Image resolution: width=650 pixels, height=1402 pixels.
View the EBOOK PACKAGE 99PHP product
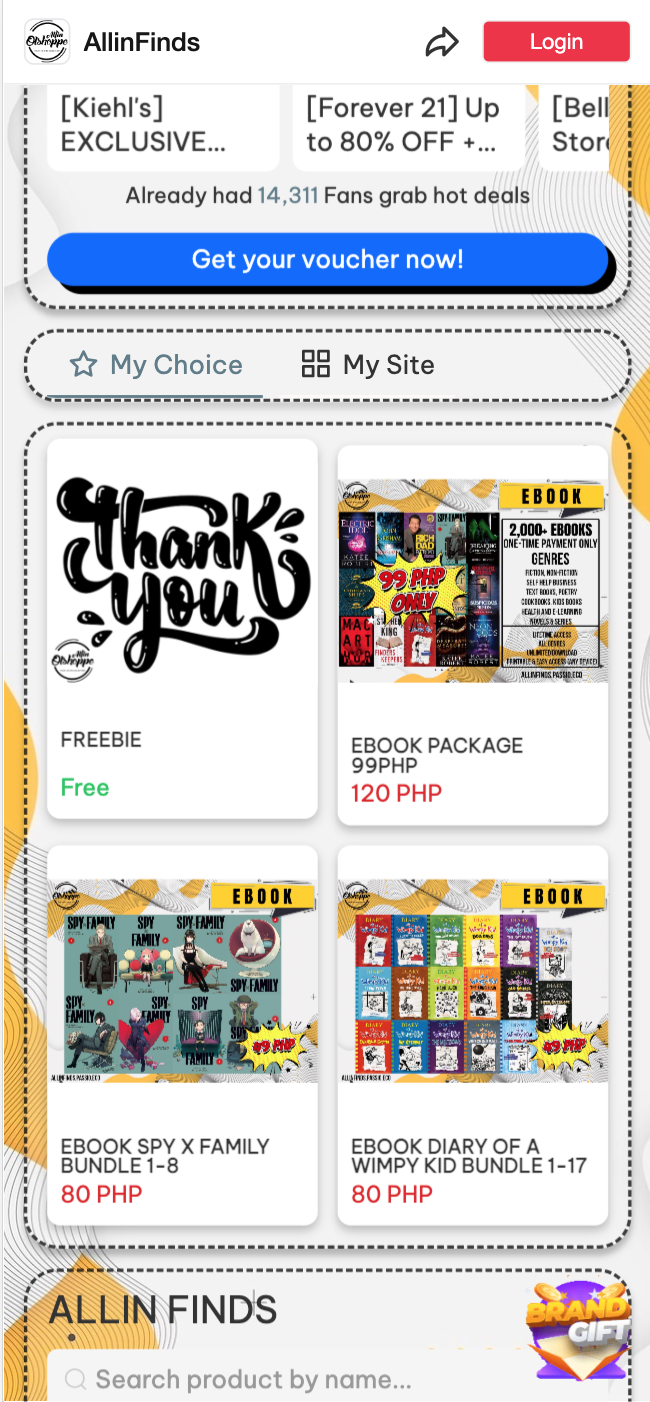click(473, 635)
